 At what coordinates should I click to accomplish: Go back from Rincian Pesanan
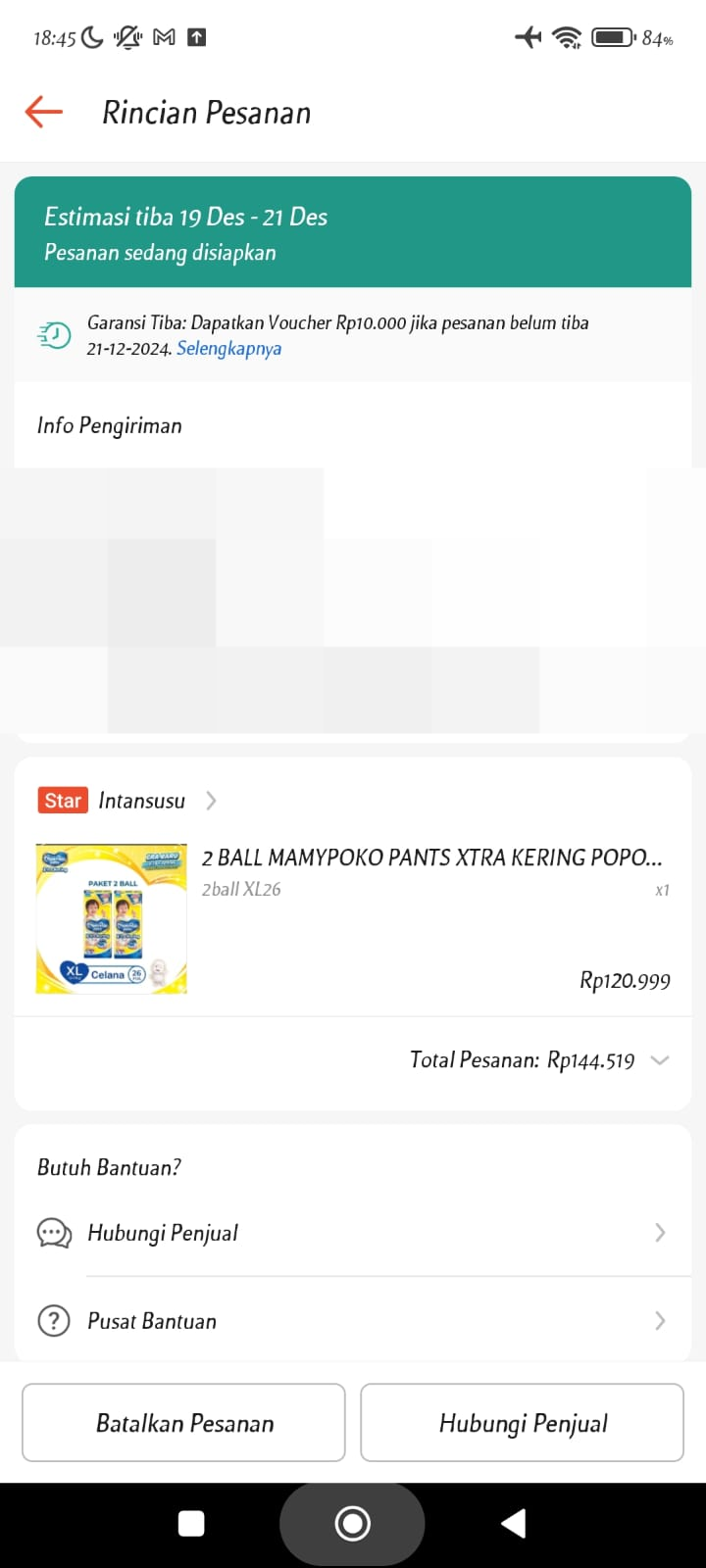point(44,112)
